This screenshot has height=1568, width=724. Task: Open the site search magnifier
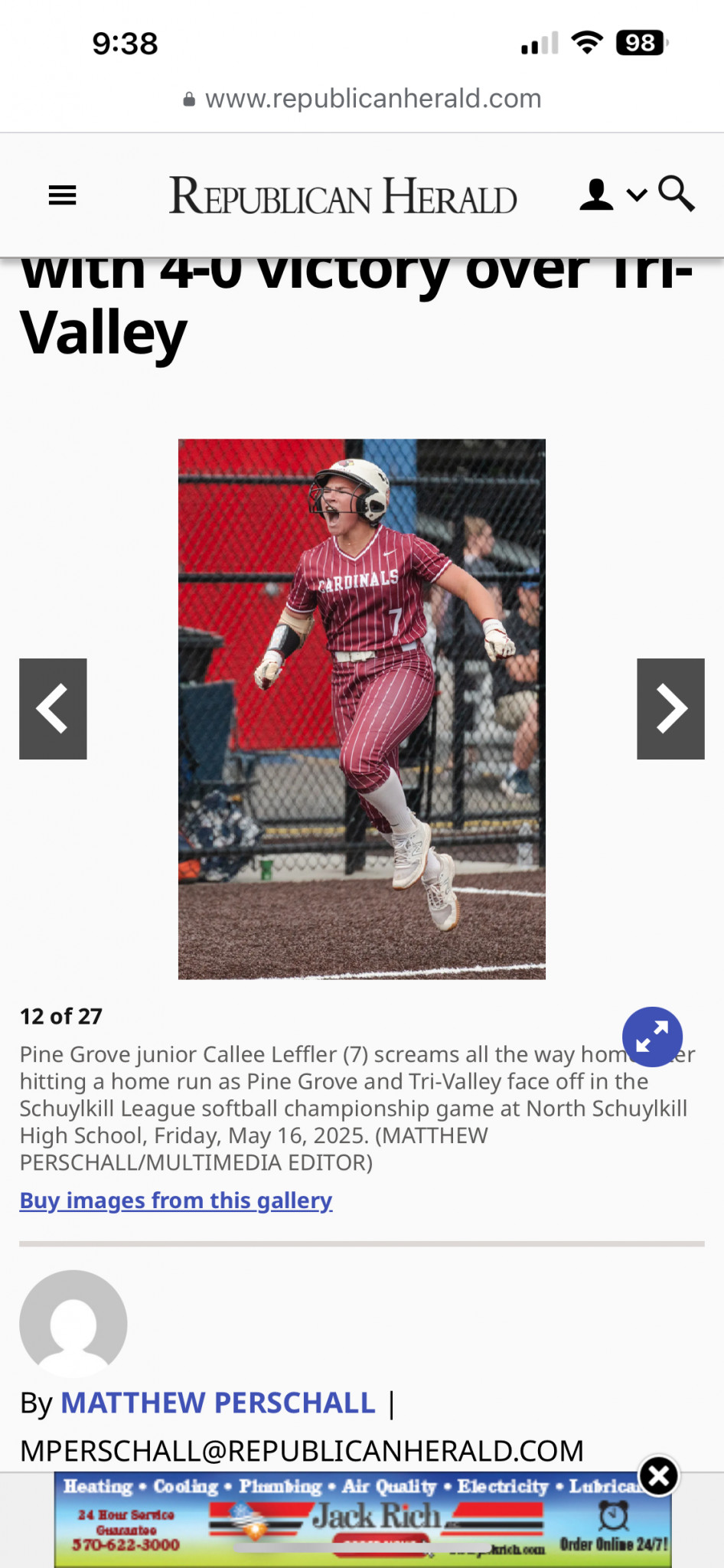pyautogui.click(x=676, y=194)
